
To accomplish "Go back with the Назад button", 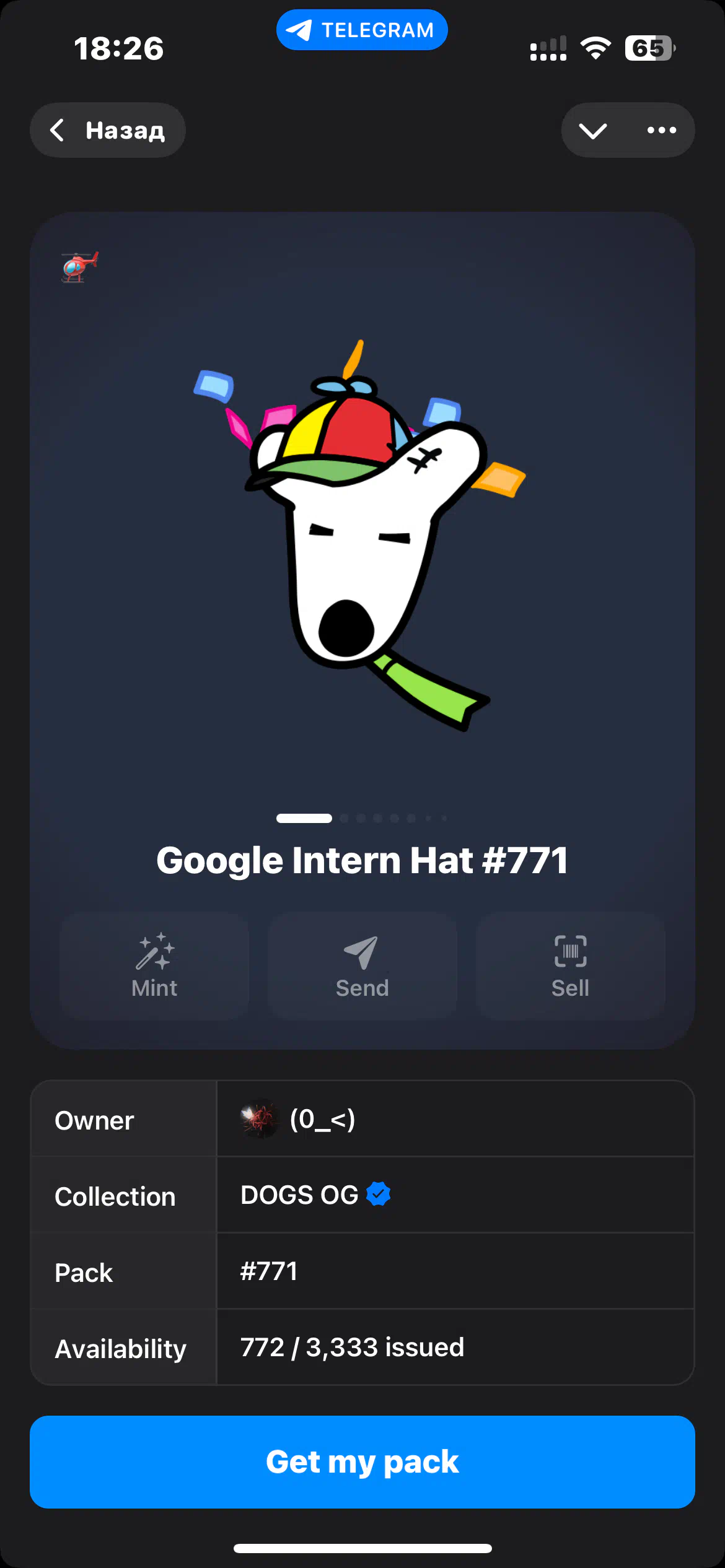I will [x=108, y=130].
